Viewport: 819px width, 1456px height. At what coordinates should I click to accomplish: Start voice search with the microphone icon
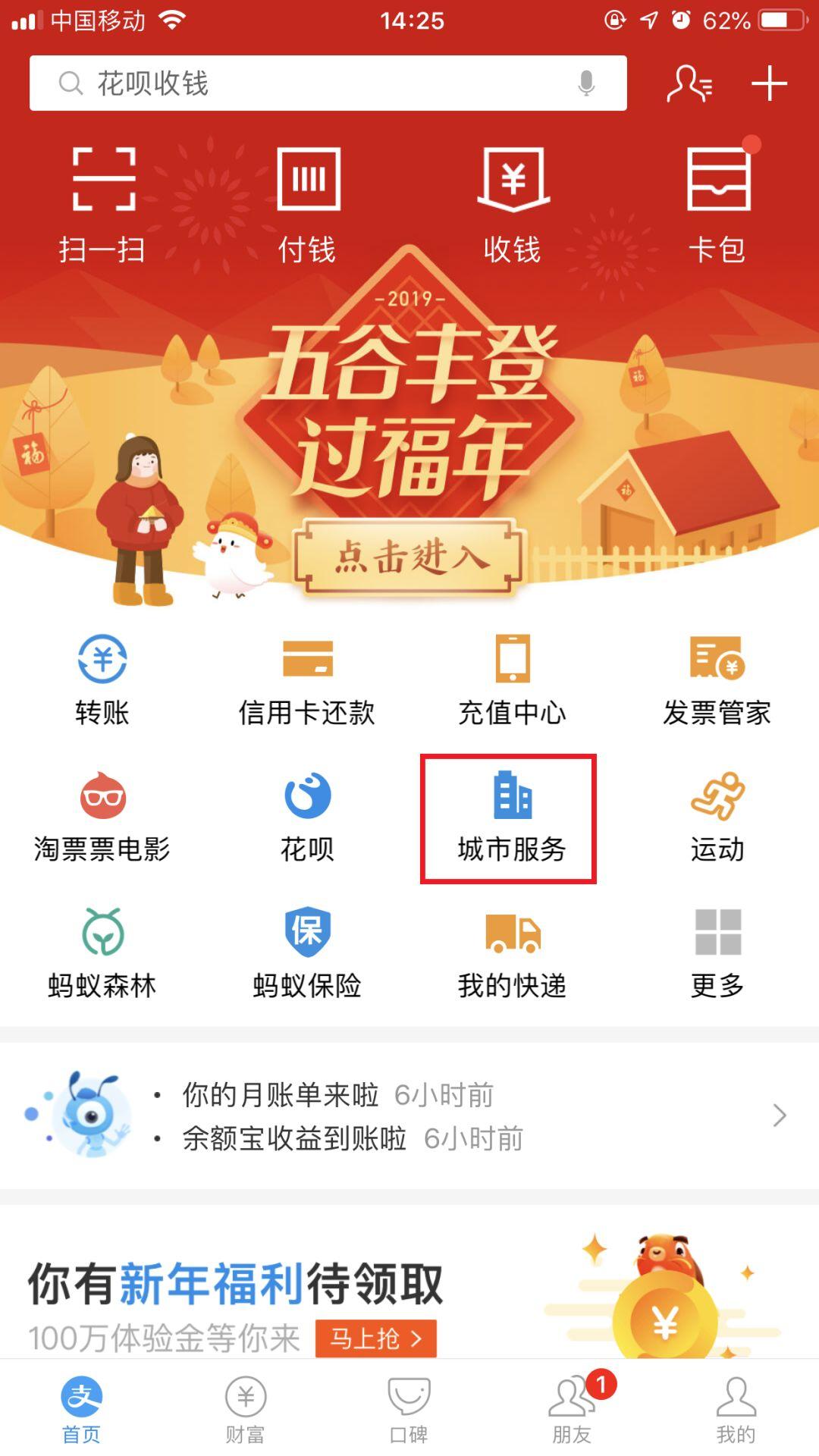[x=585, y=83]
